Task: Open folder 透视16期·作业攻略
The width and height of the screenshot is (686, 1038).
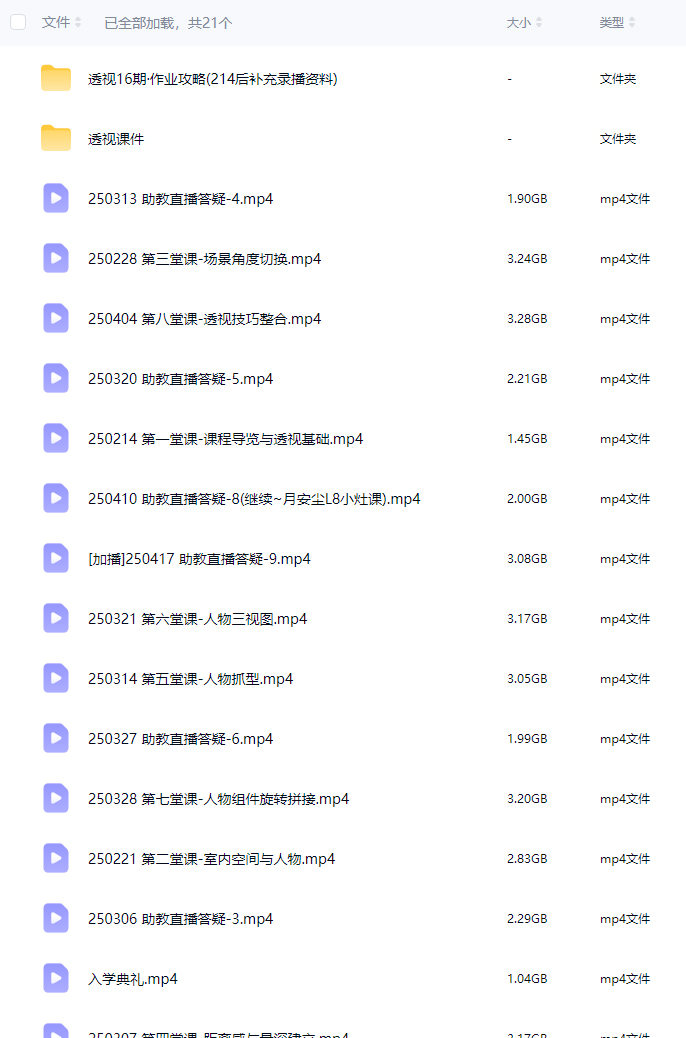Action: 212,79
